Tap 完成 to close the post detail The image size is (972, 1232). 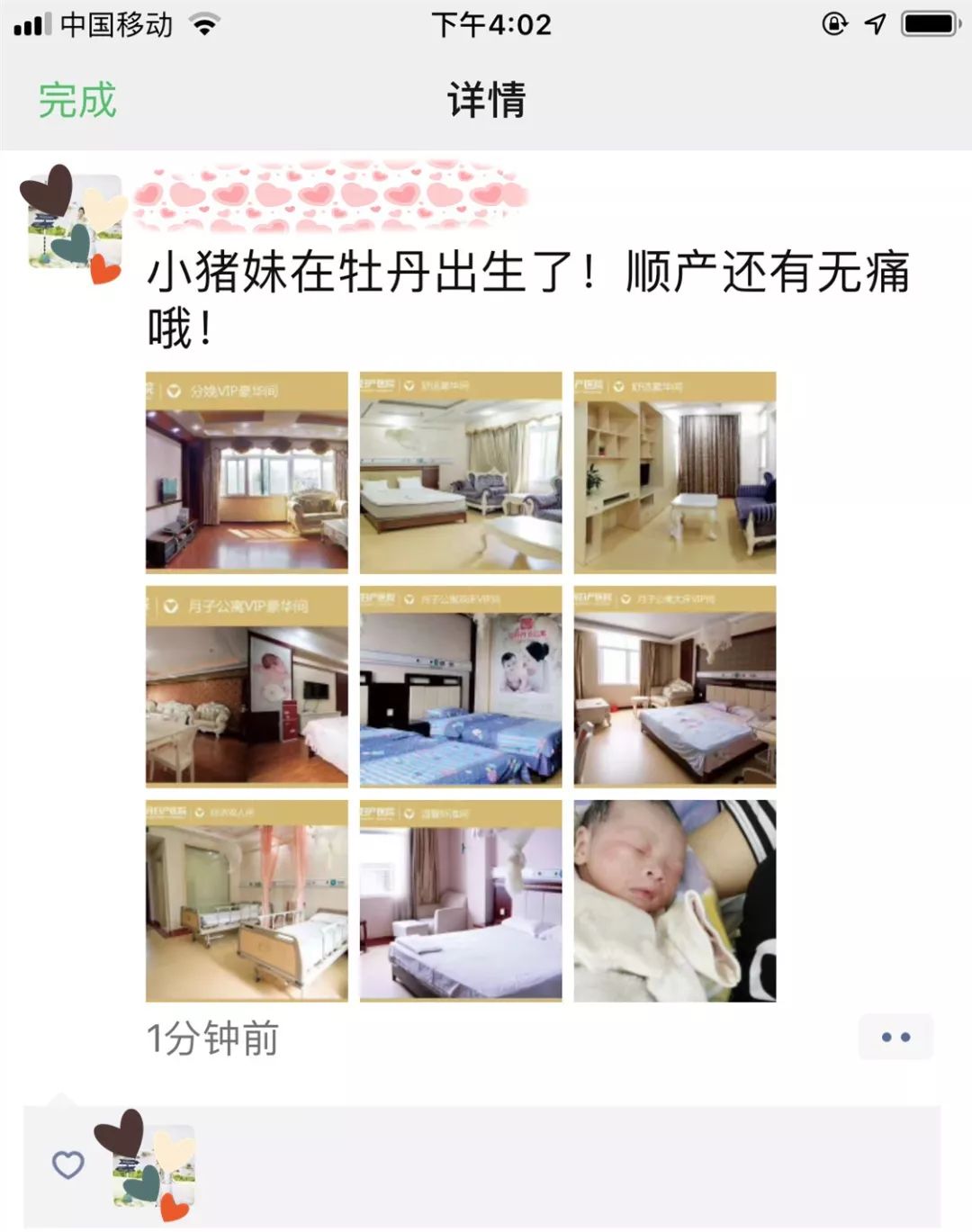coord(77,100)
